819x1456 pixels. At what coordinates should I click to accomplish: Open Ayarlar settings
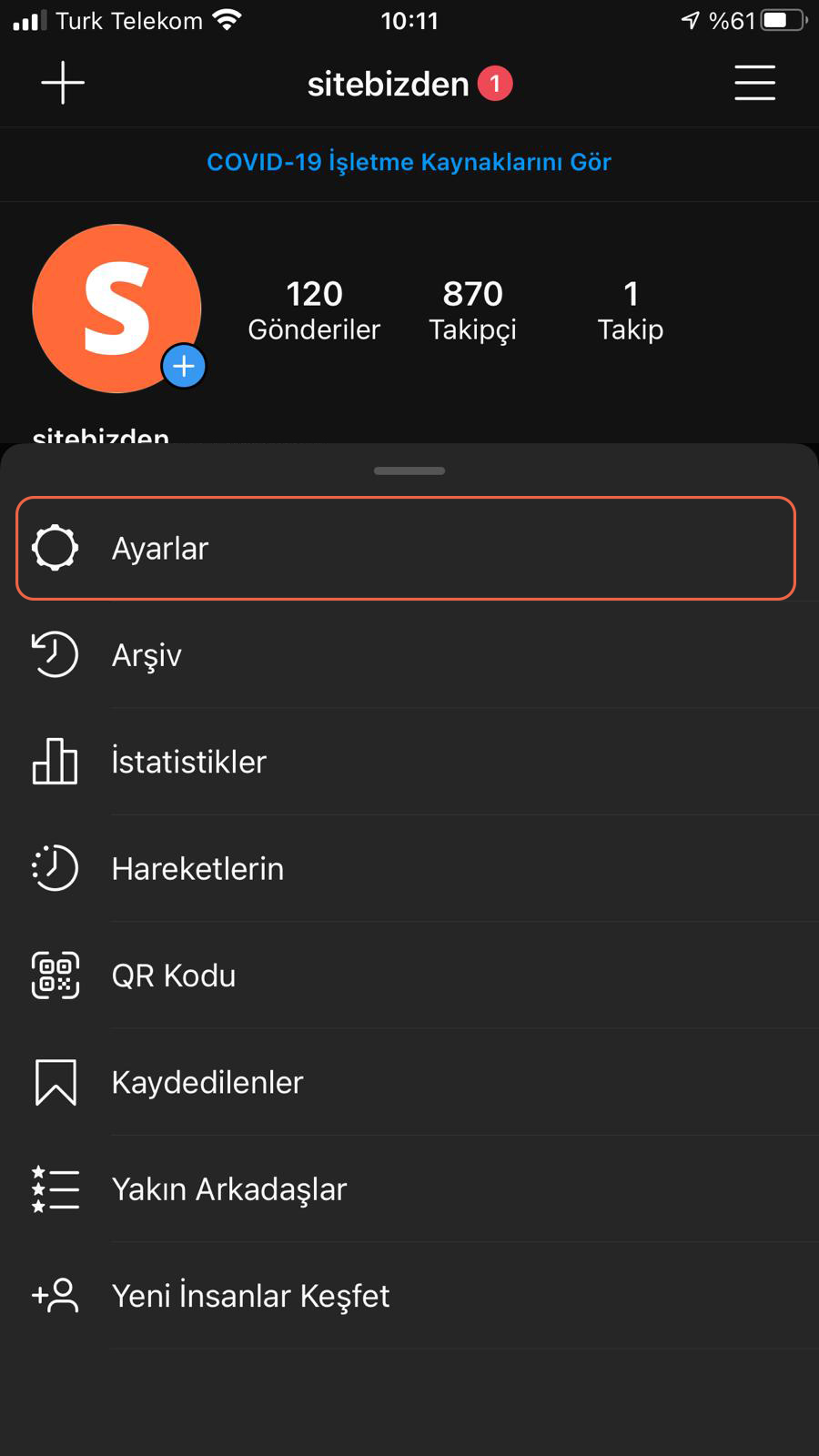coord(406,548)
